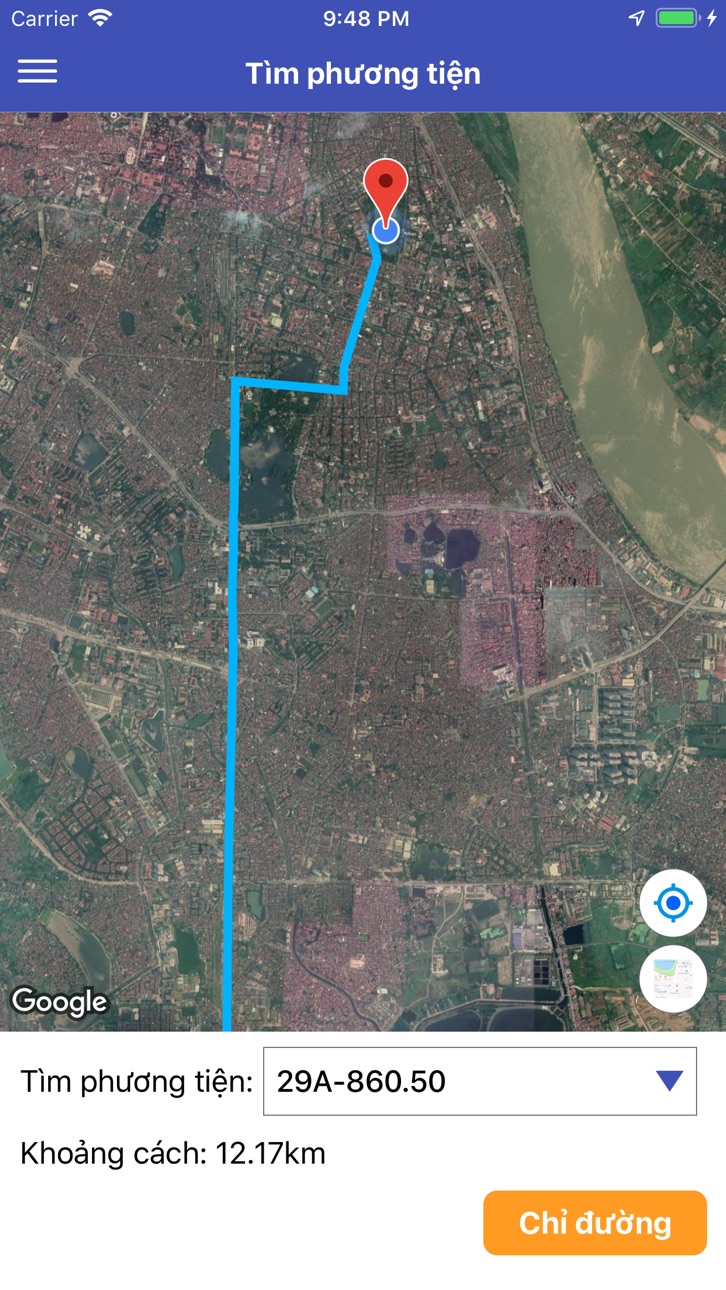The width and height of the screenshot is (726, 1290).
Task: Switch the map type layer
Action: [673, 978]
